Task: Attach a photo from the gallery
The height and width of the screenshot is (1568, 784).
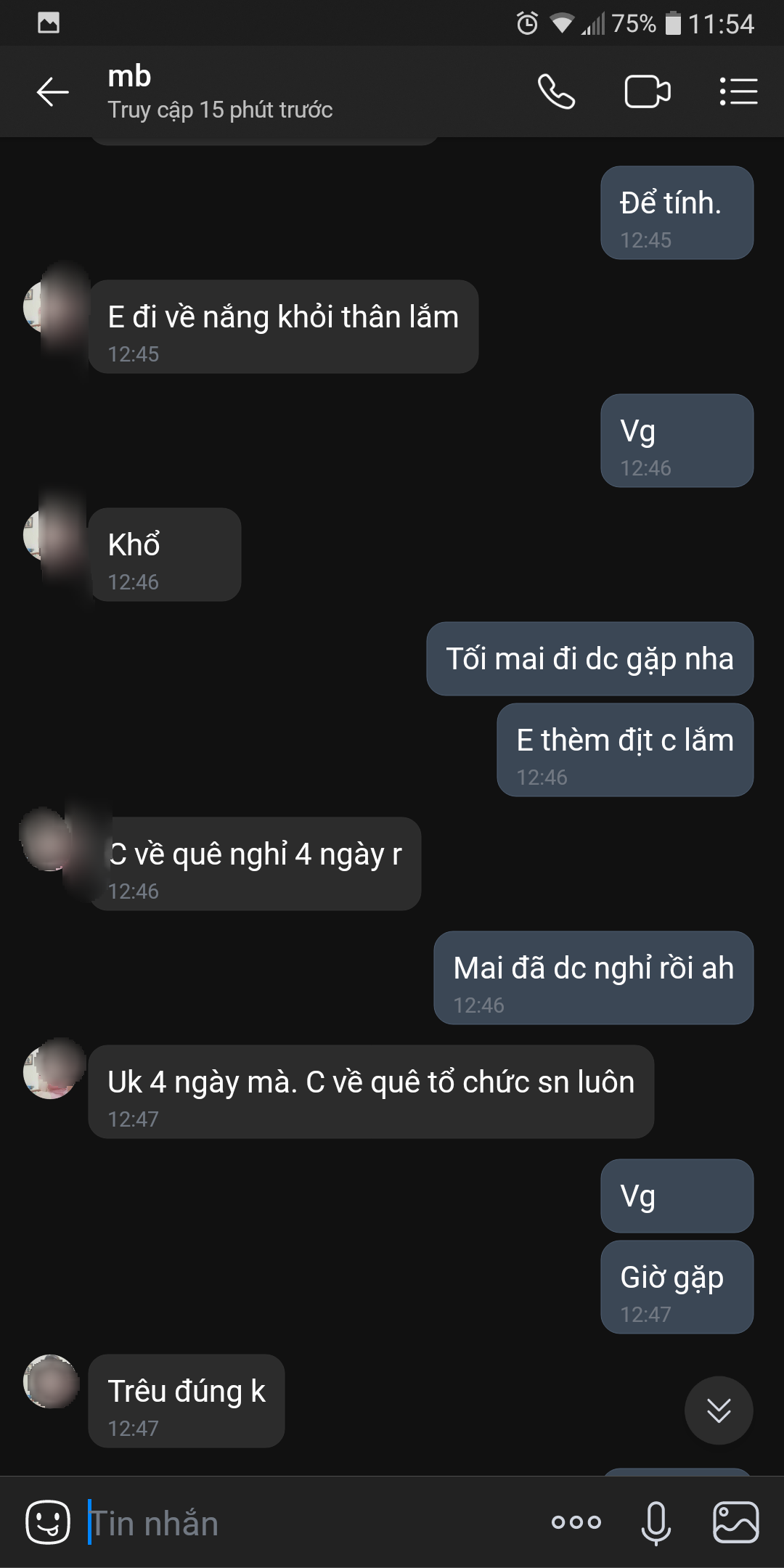Action: (735, 1522)
